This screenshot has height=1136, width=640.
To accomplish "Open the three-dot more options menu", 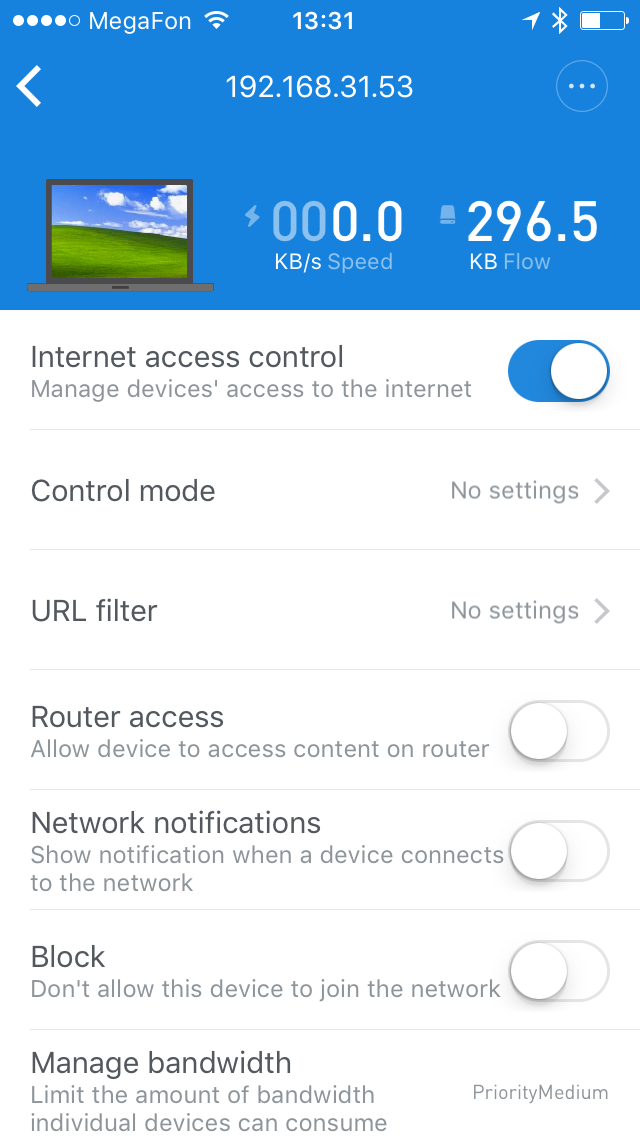I will 581,87.
